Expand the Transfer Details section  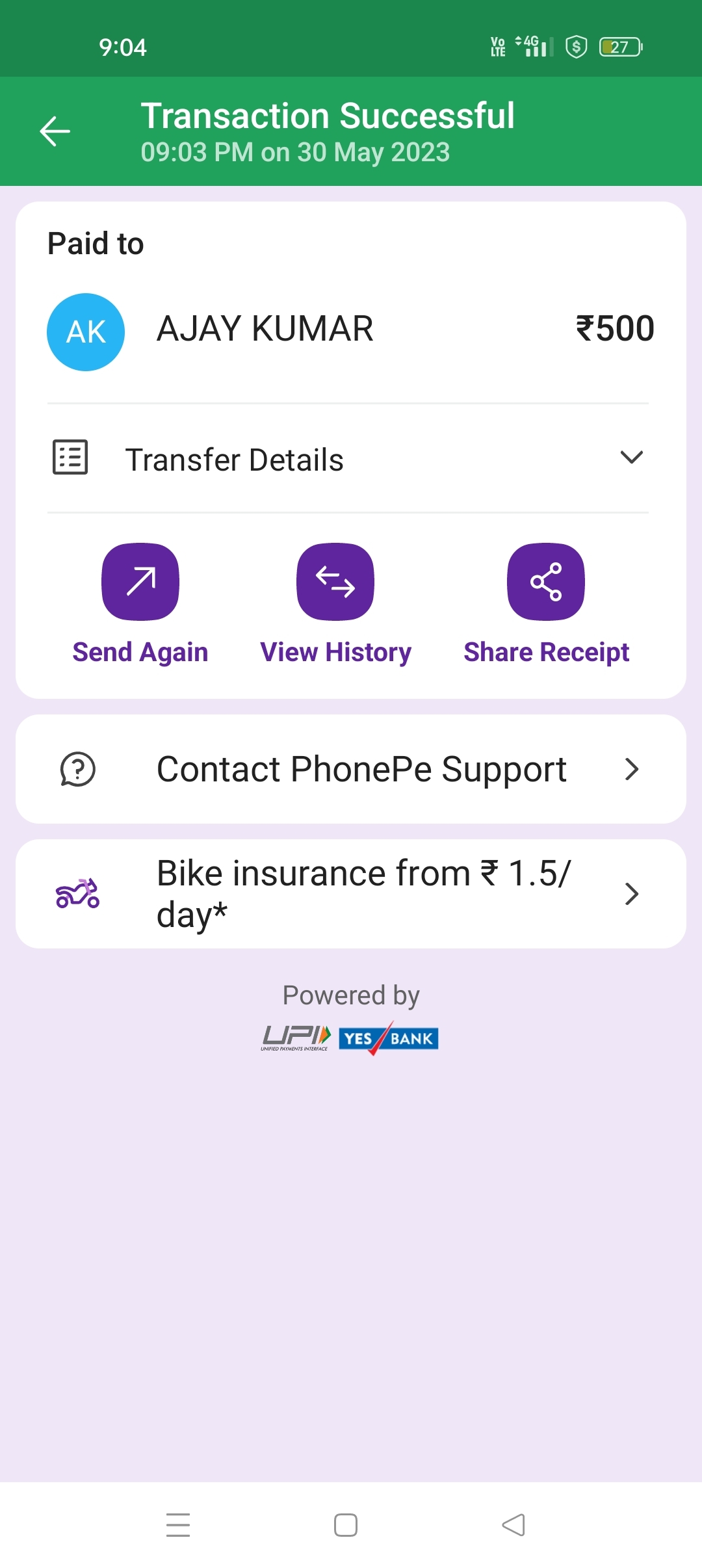[630, 458]
